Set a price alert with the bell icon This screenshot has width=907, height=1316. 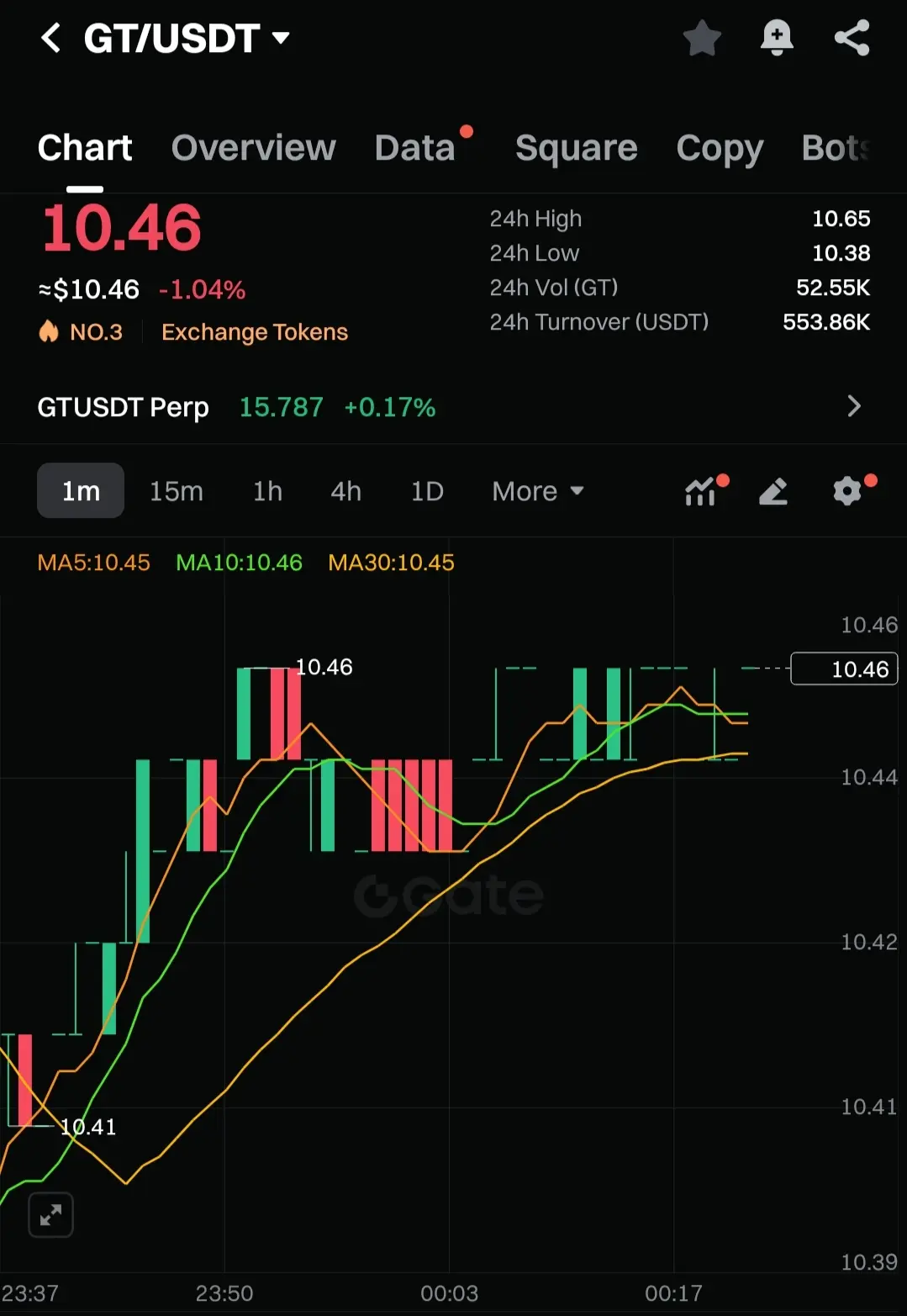(776, 38)
